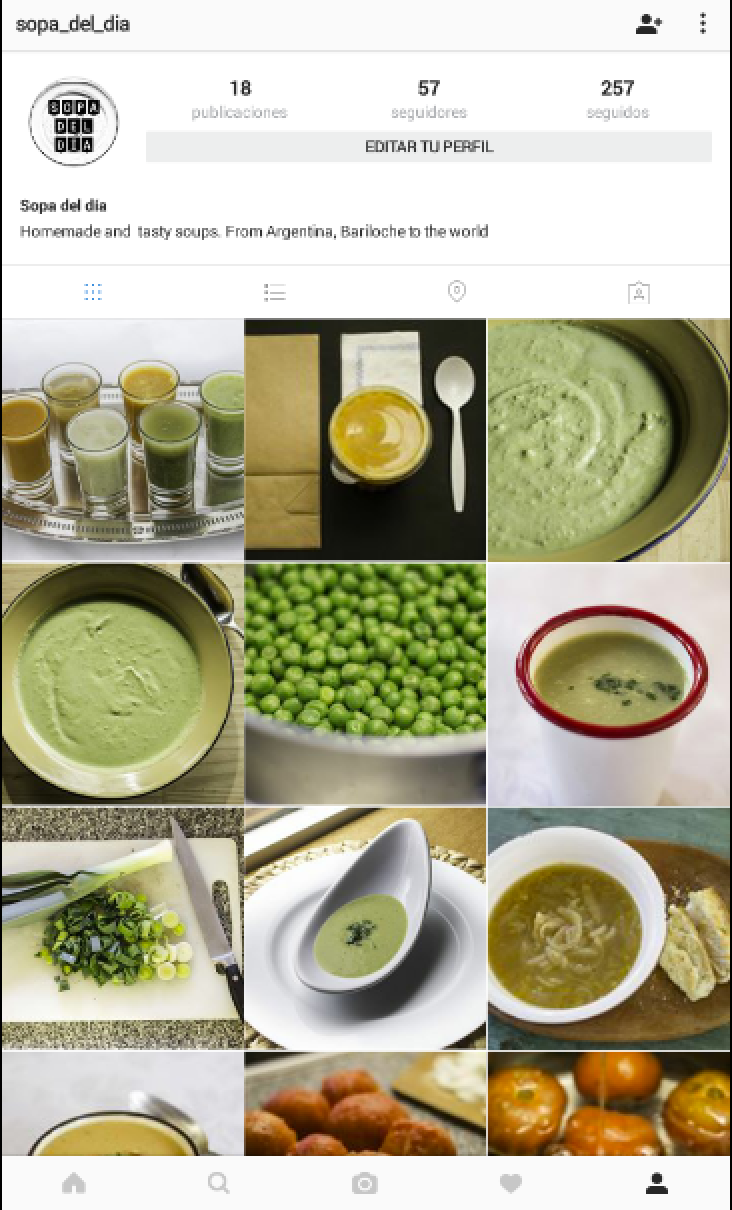Open the chopped leeks and knife photo

122,928
